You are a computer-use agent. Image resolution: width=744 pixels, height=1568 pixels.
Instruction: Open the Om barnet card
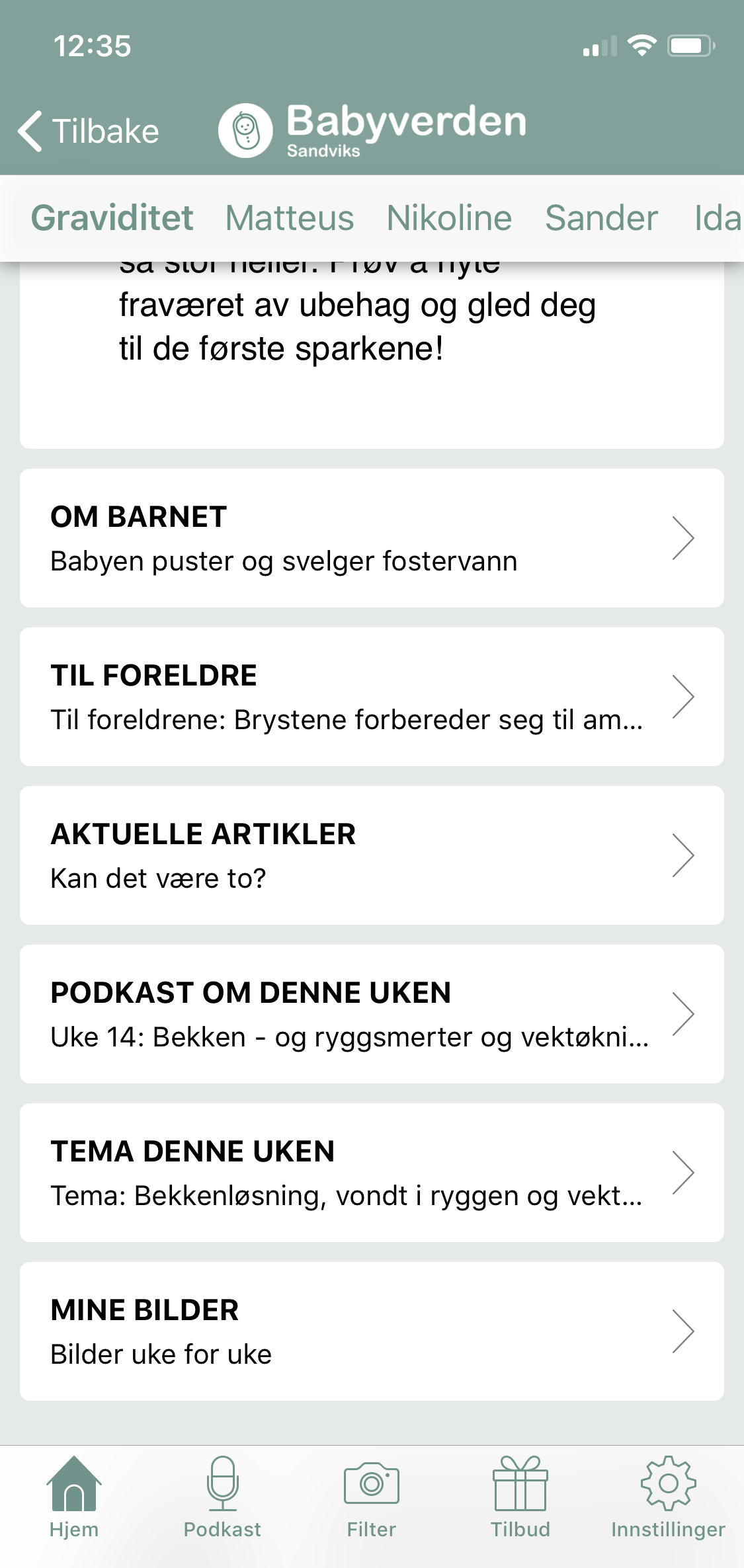(372, 538)
